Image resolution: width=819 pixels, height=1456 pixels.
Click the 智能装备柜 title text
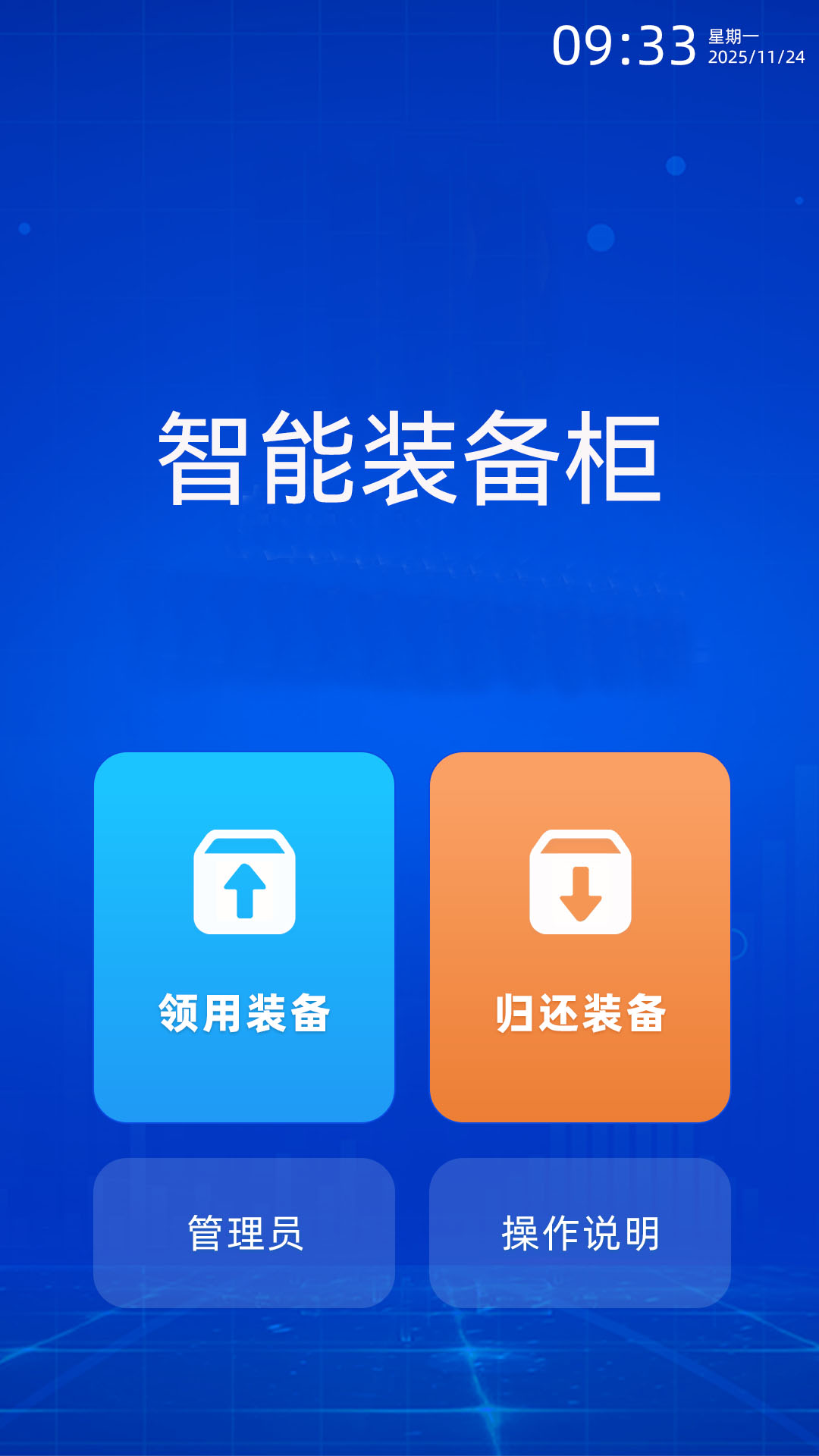pos(409,455)
